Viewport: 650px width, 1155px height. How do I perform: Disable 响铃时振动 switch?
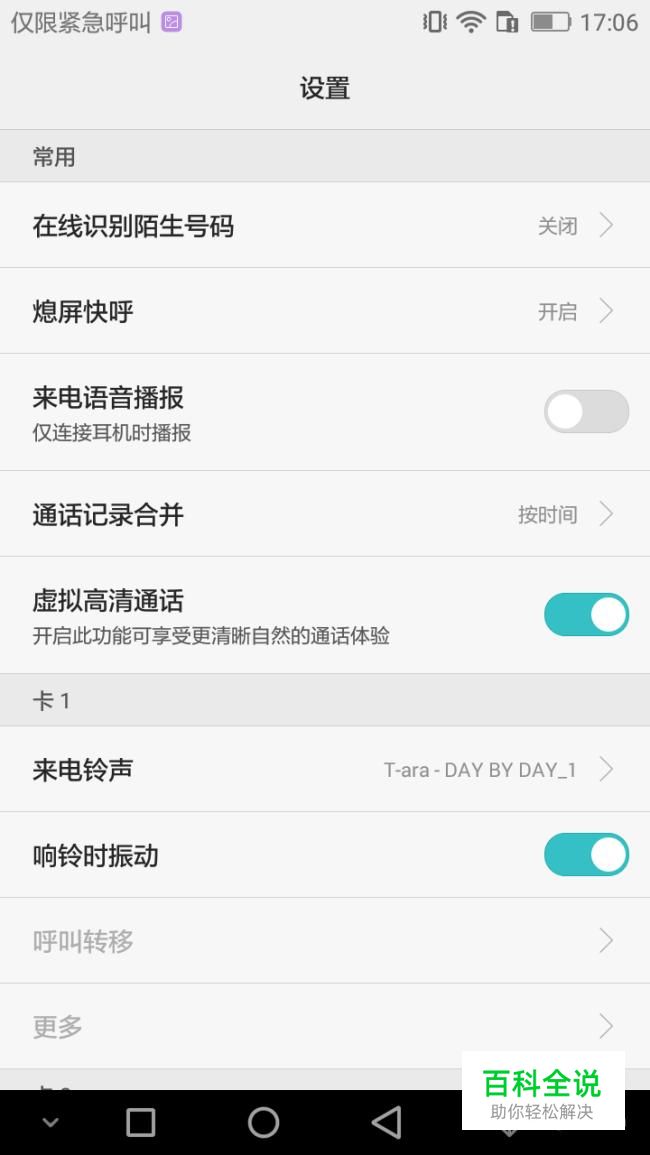click(x=586, y=855)
